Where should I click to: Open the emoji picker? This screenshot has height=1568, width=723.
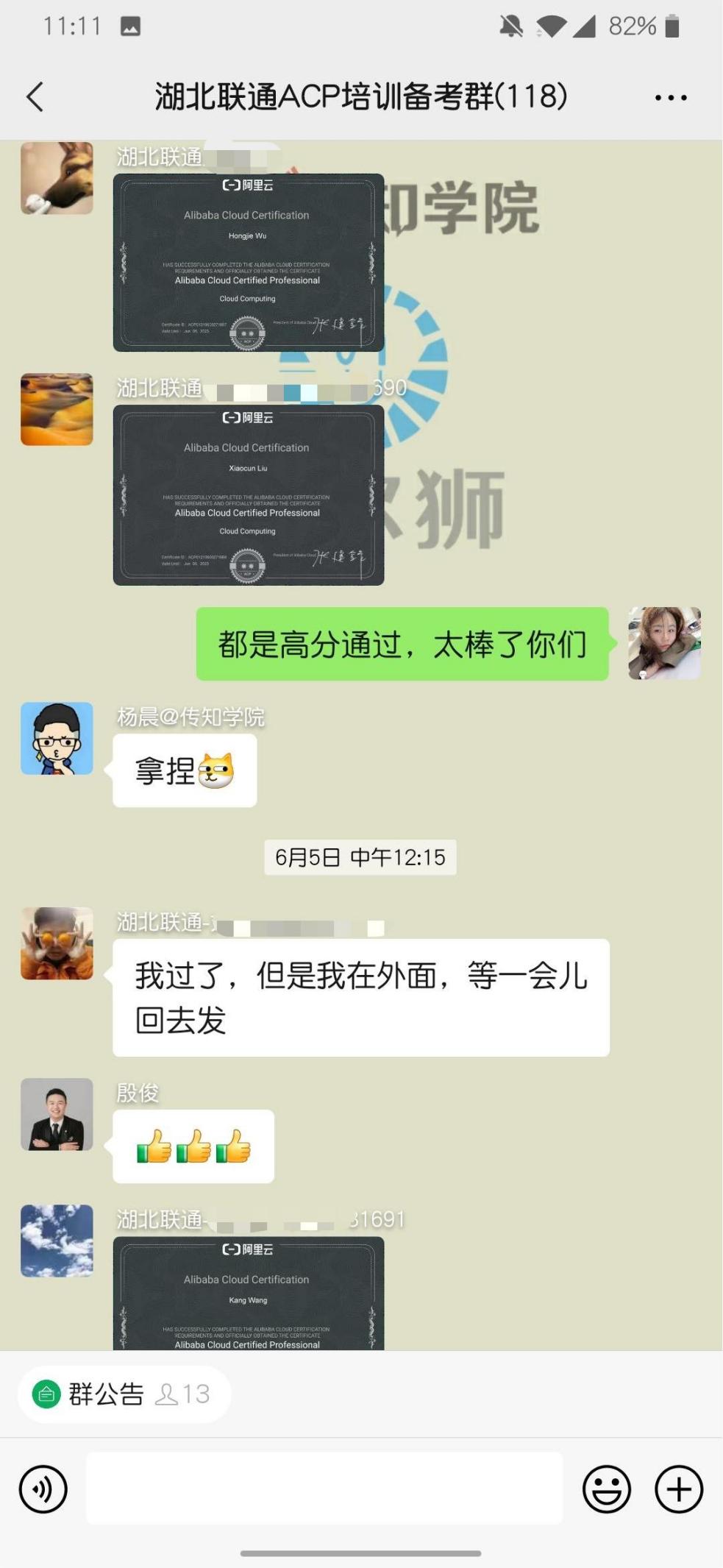pos(607,1489)
